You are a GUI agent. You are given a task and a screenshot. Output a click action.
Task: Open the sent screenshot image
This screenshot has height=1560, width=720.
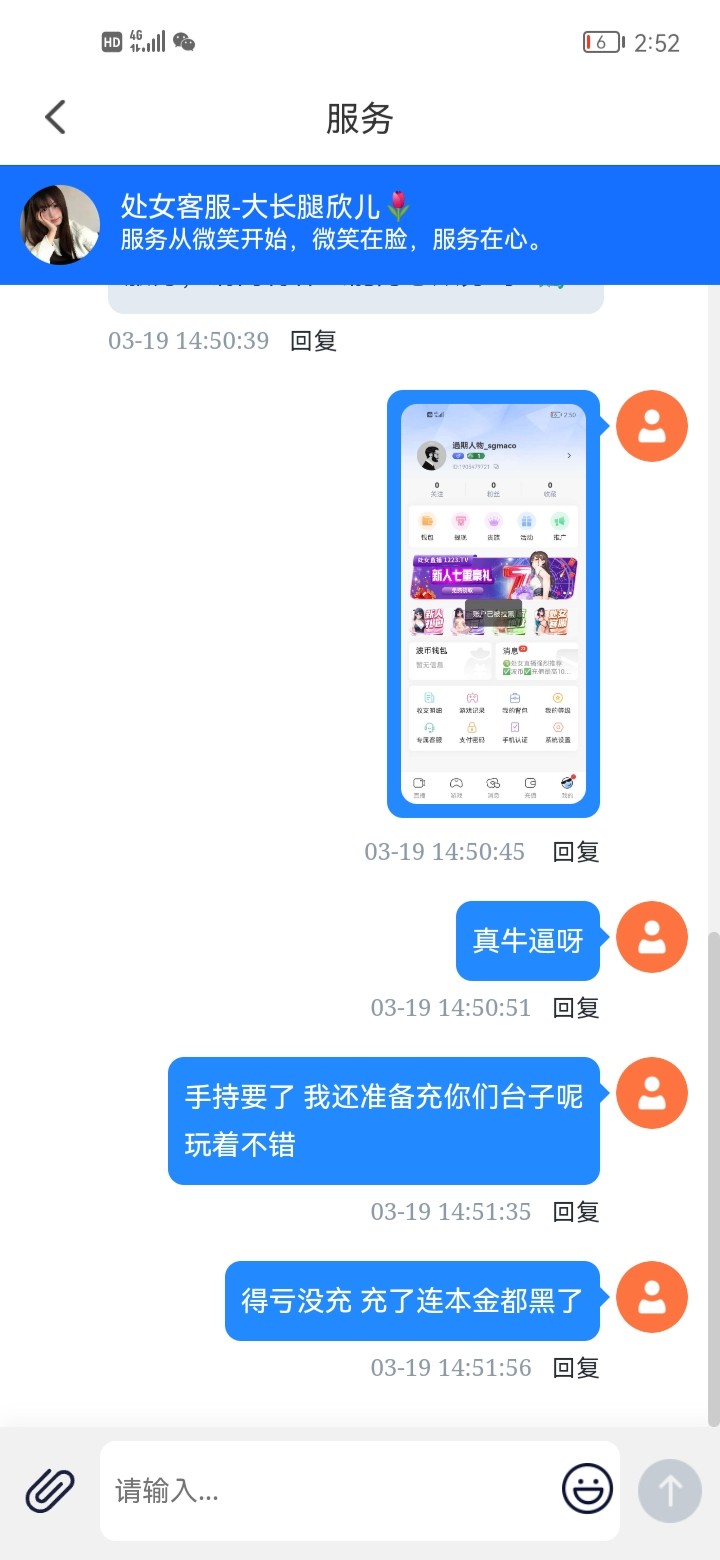(493, 603)
